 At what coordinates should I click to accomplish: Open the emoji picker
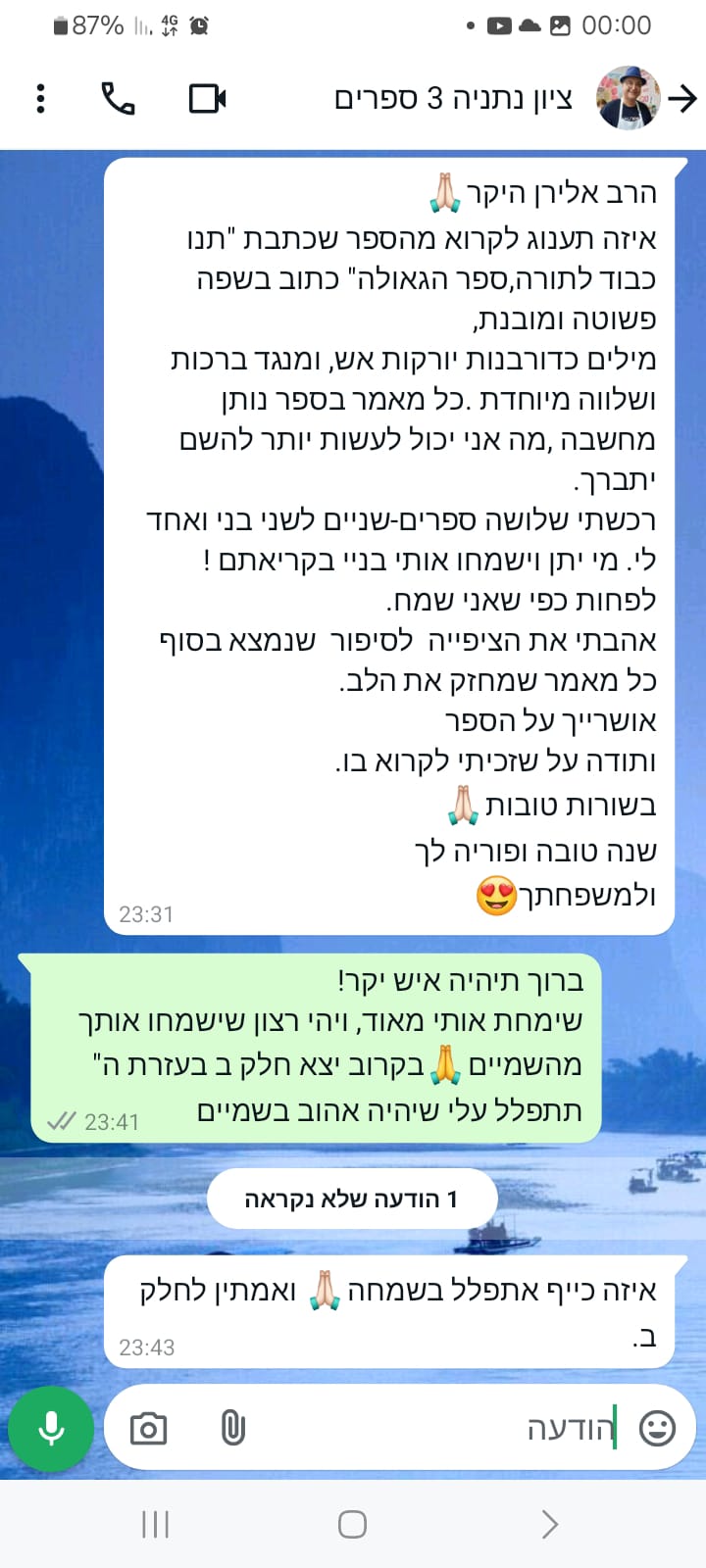[x=657, y=1429]
